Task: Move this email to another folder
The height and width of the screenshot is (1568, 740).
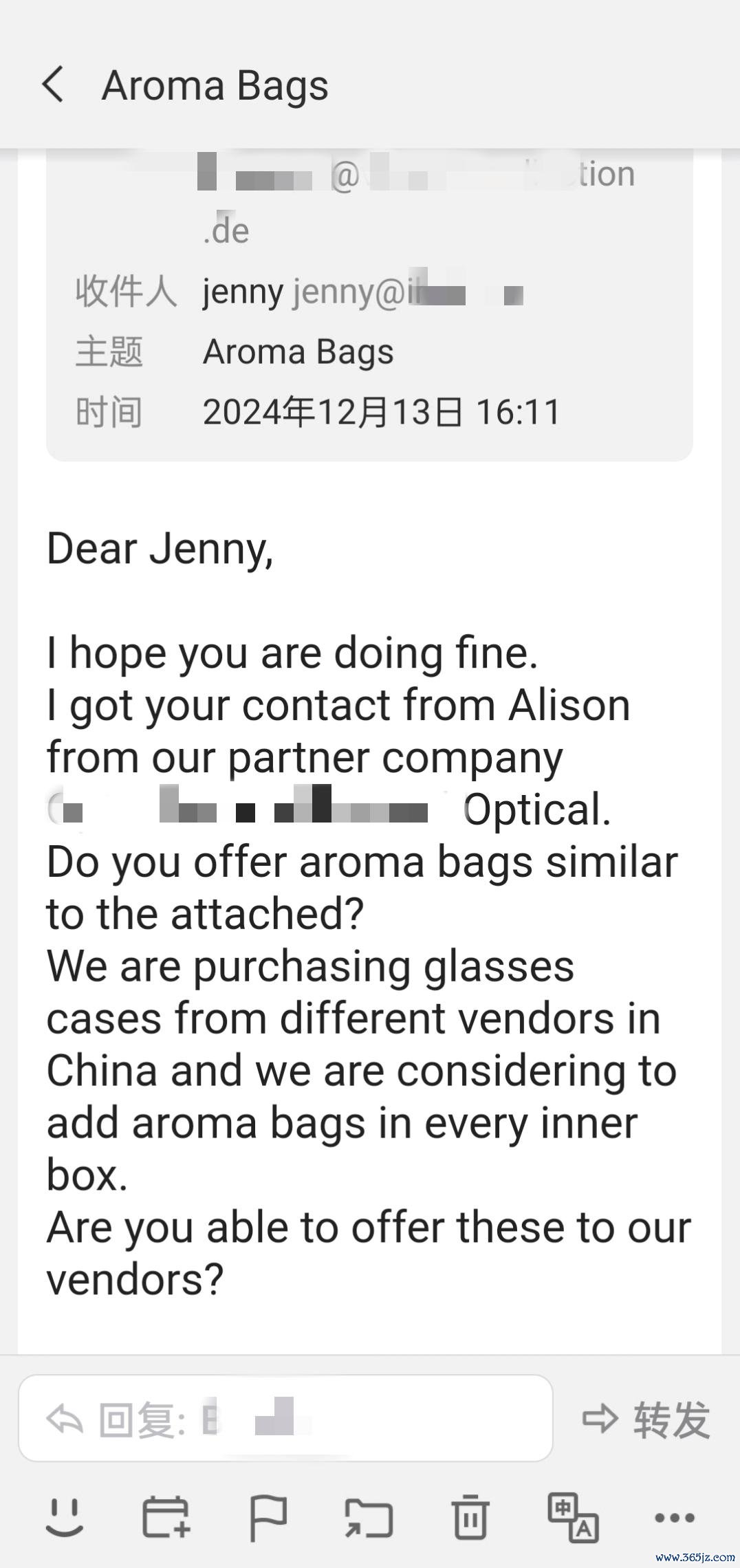Action: coord(369,1518)
